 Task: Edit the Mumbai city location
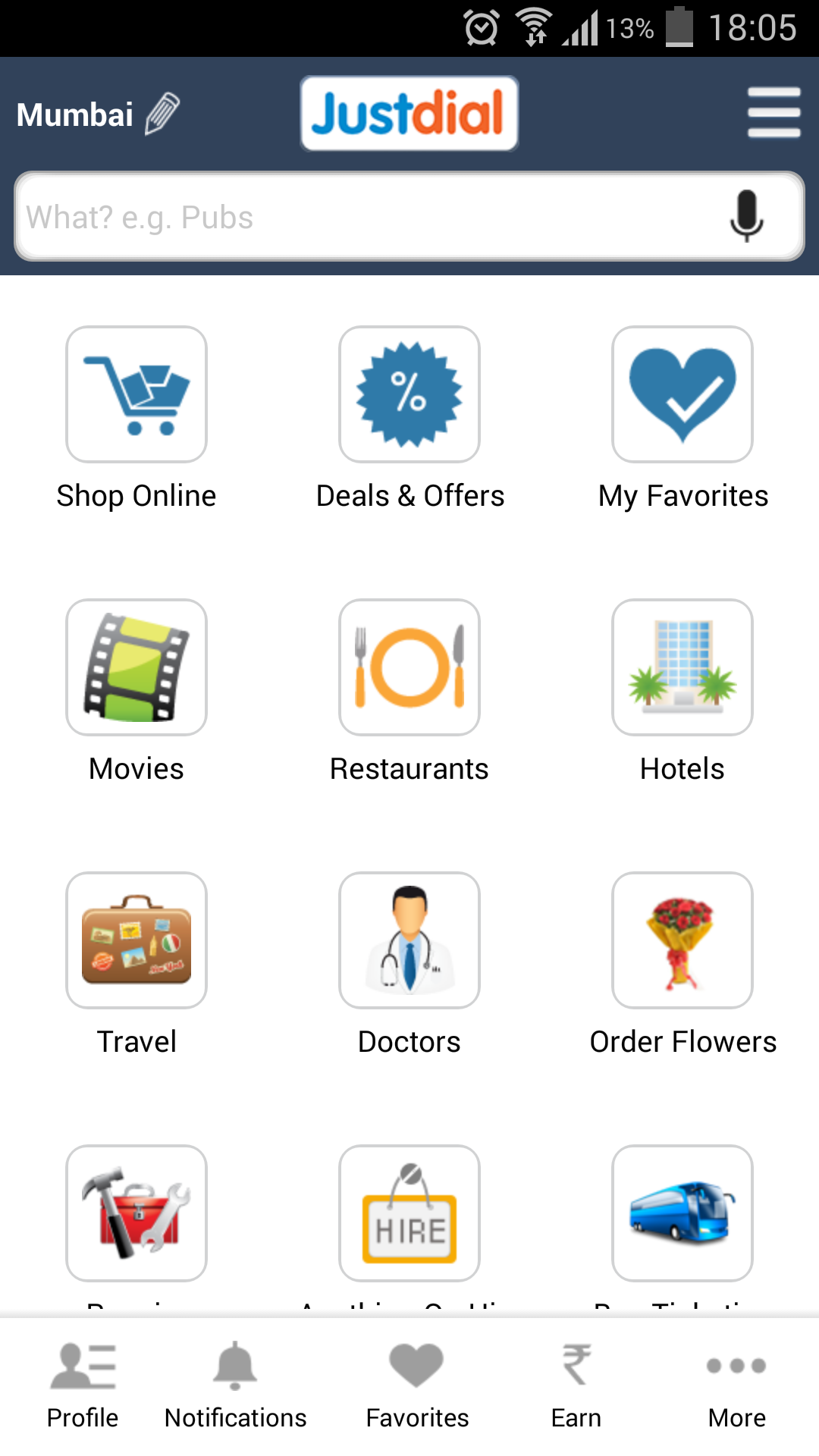pos(165,112)
